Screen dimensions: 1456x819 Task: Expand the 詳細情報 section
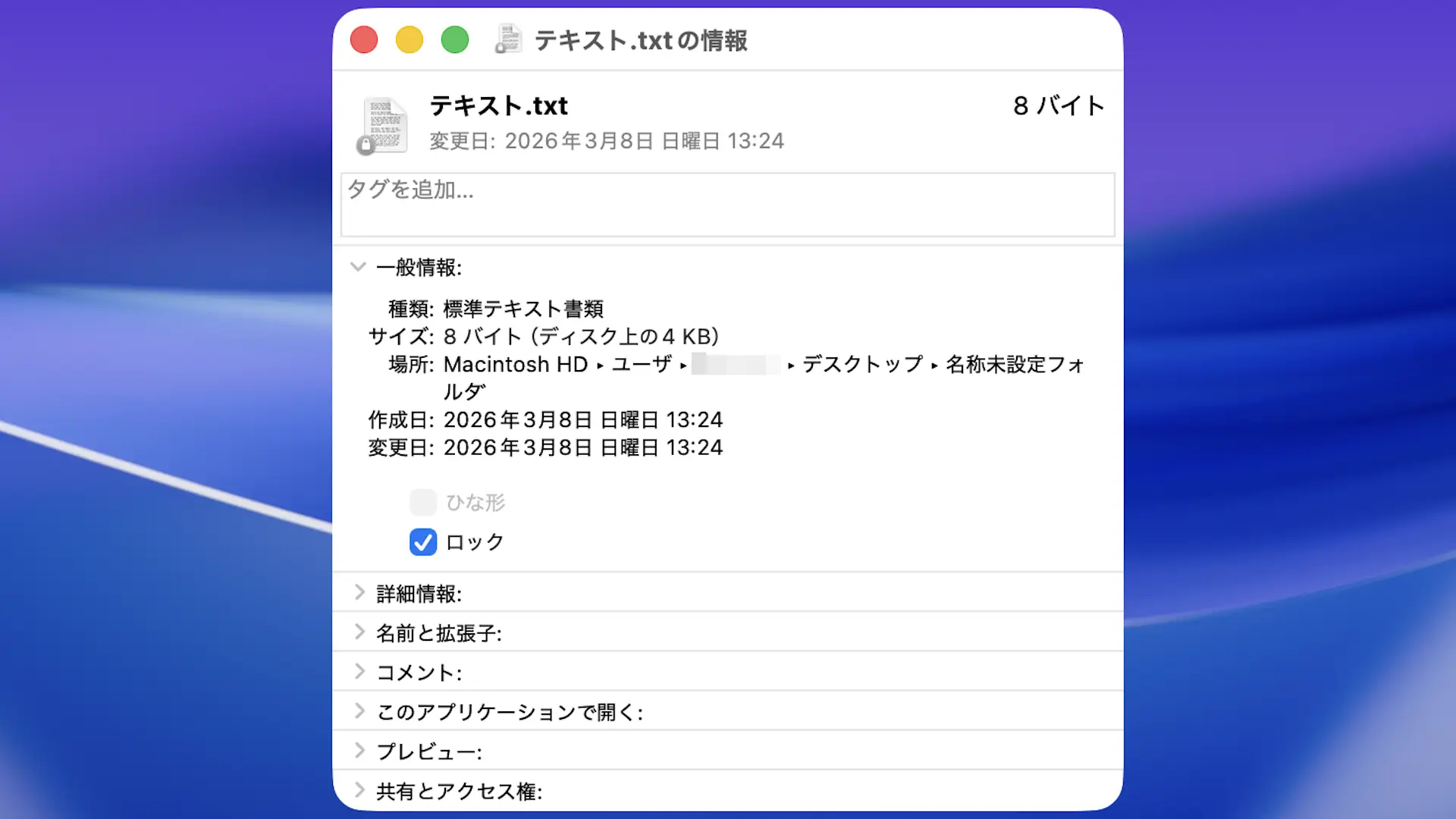359,593
